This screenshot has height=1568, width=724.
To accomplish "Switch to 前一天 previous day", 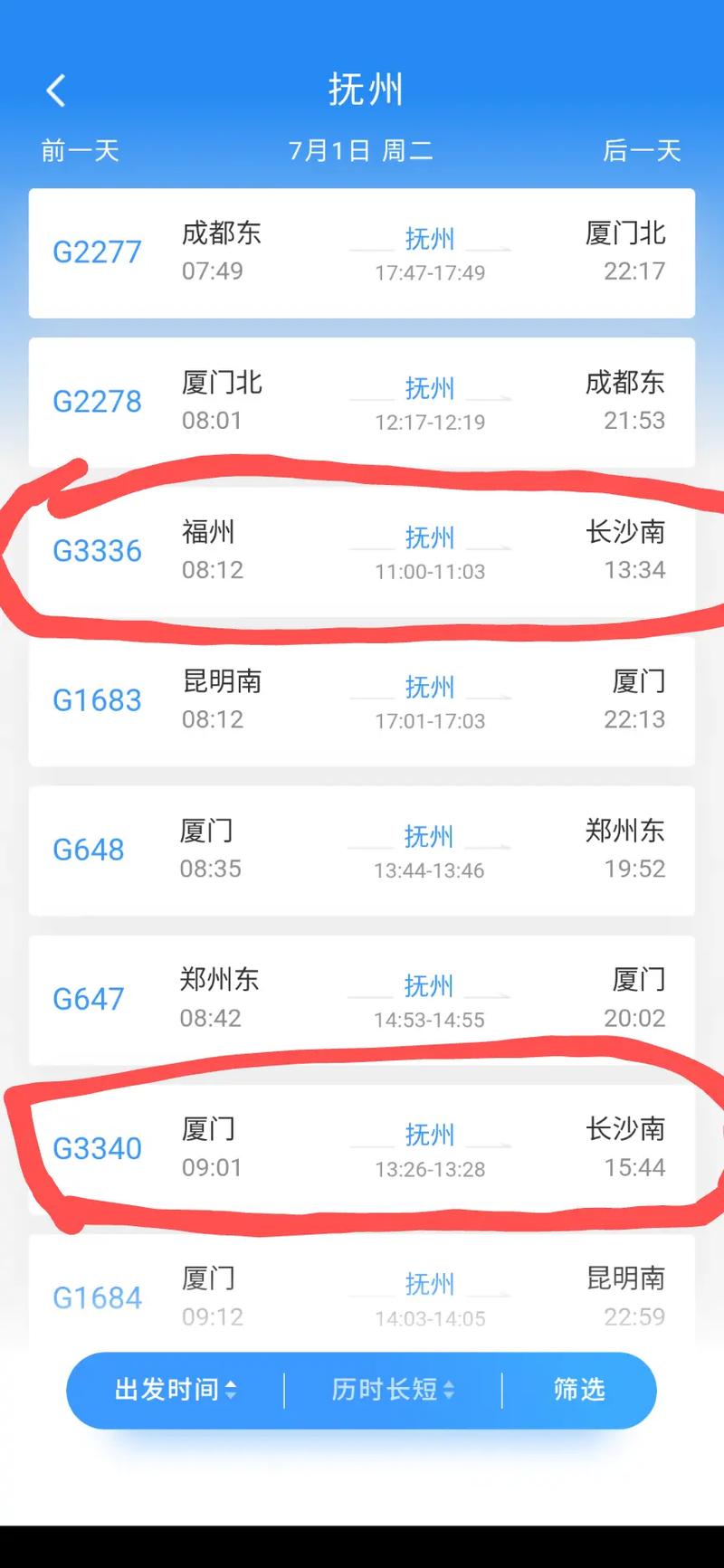I will coord(79,151).
